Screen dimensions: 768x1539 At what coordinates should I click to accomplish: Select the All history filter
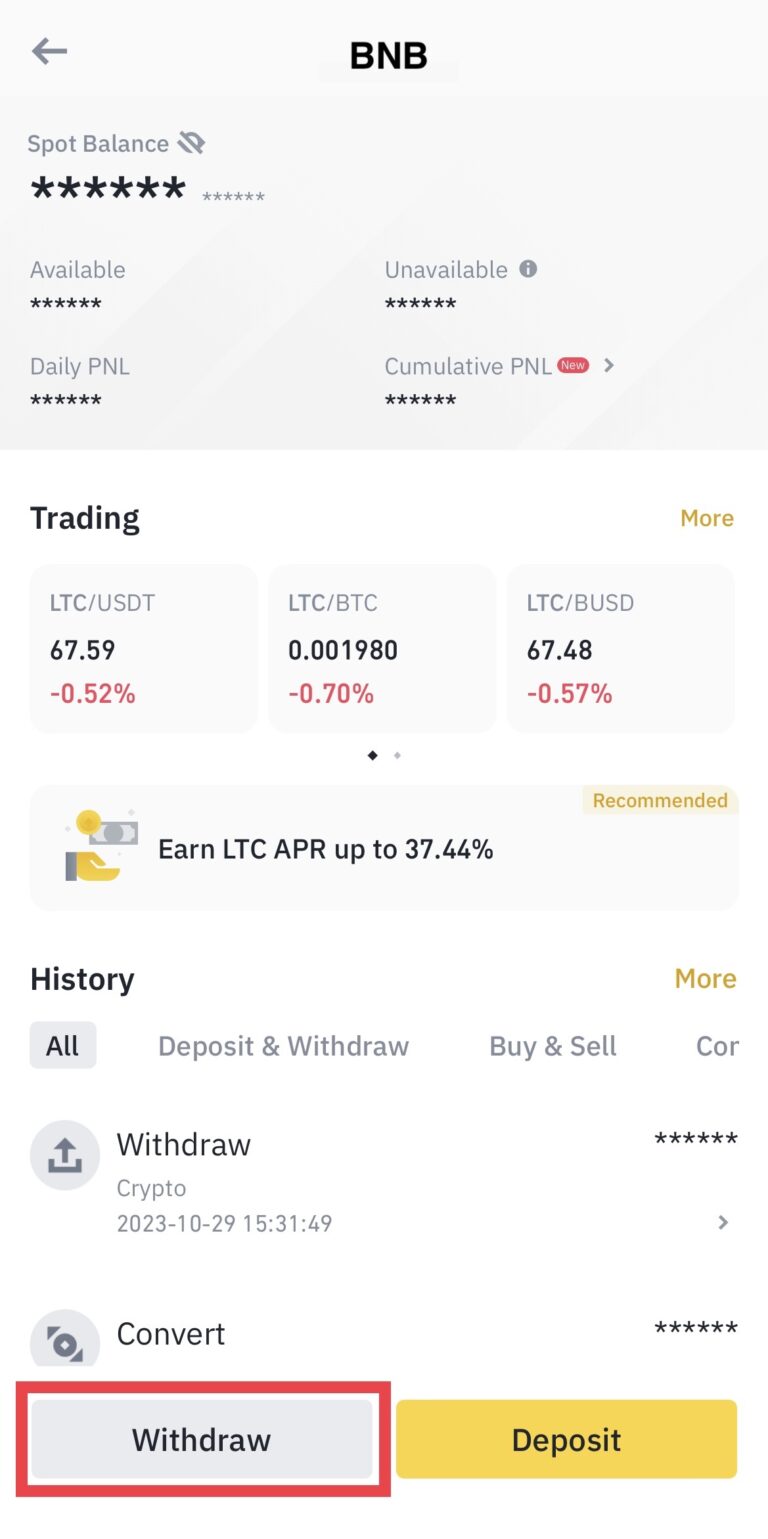coord(62,1045)
